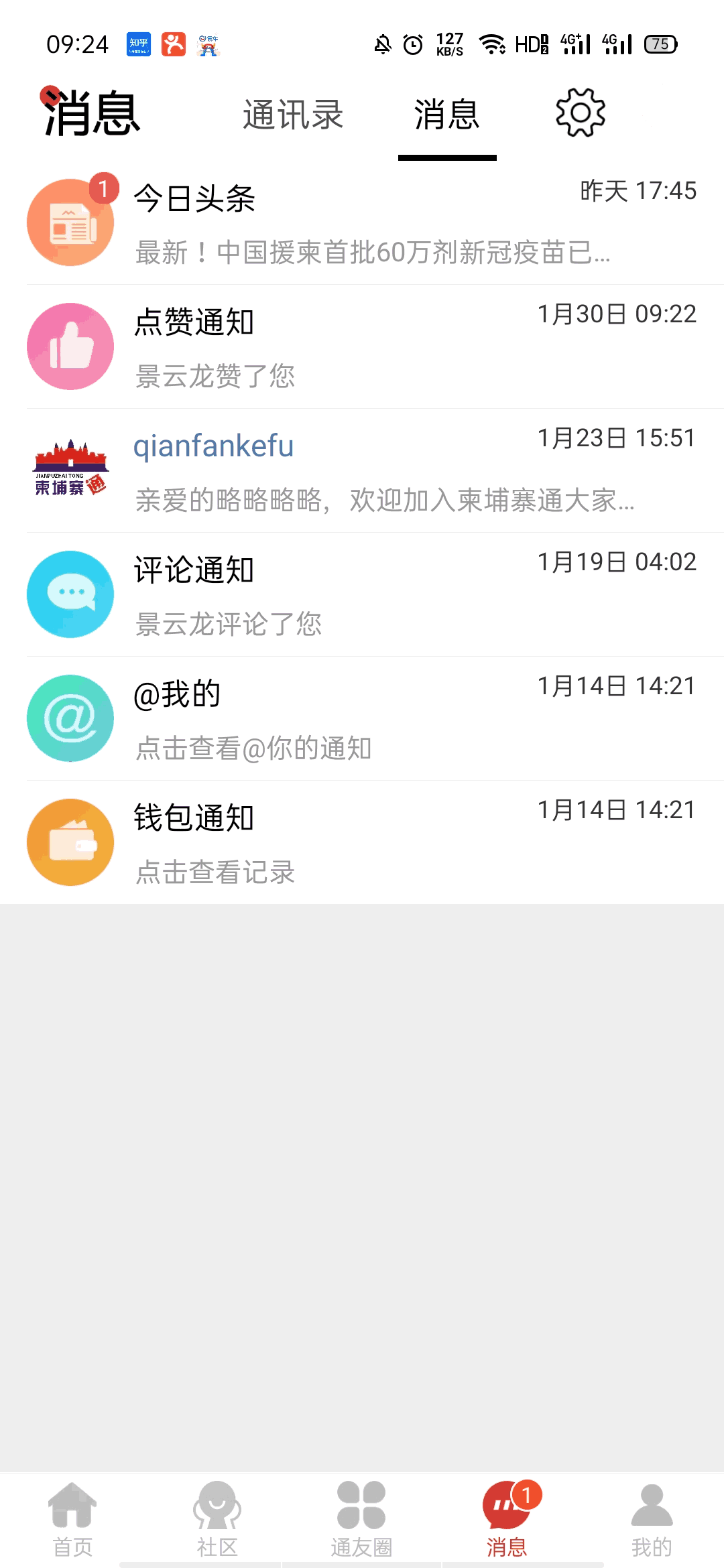Tap the battery indicator in status bar

[660, 44]
